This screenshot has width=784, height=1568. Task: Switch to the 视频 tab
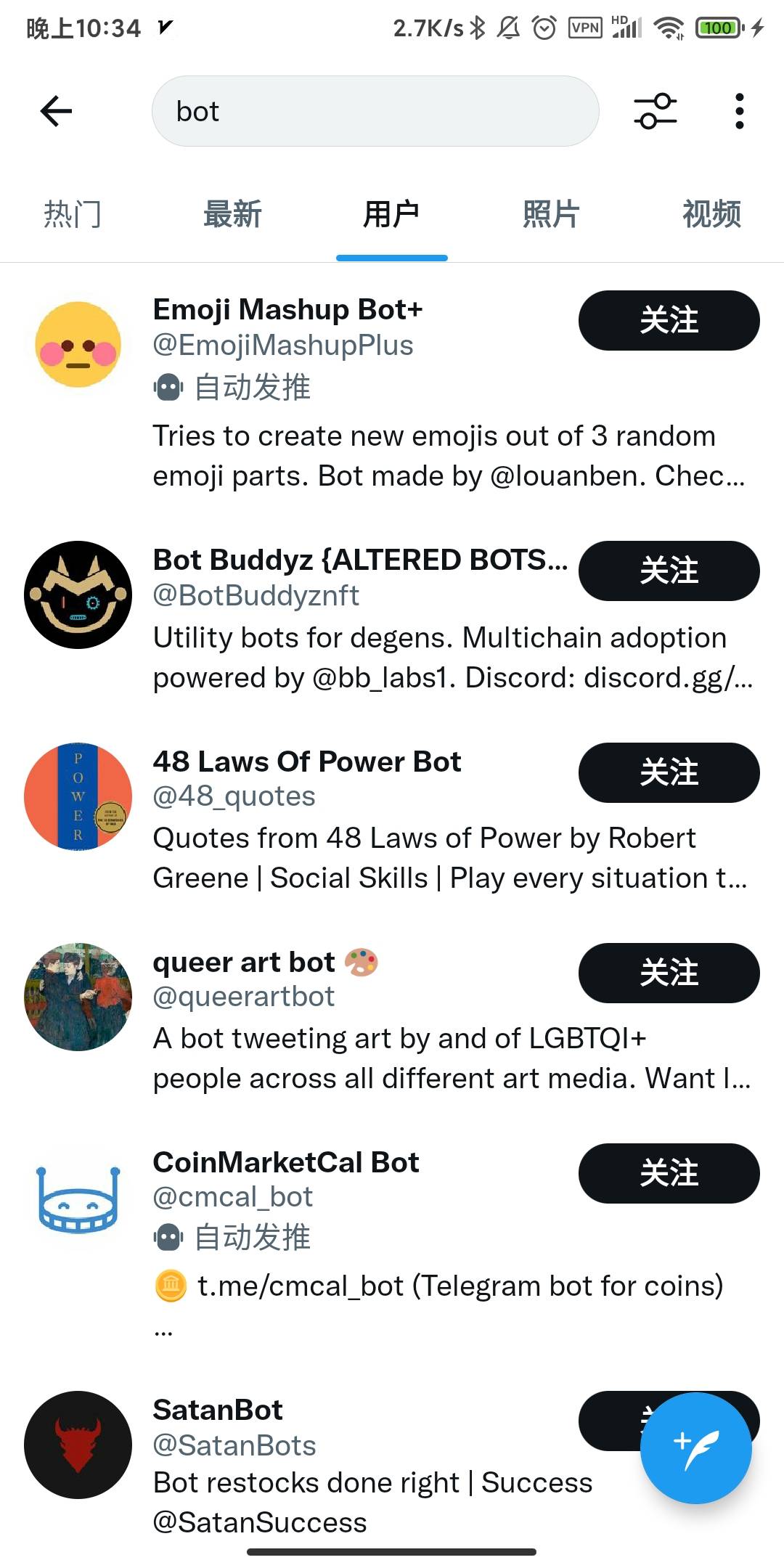(711, 214)
